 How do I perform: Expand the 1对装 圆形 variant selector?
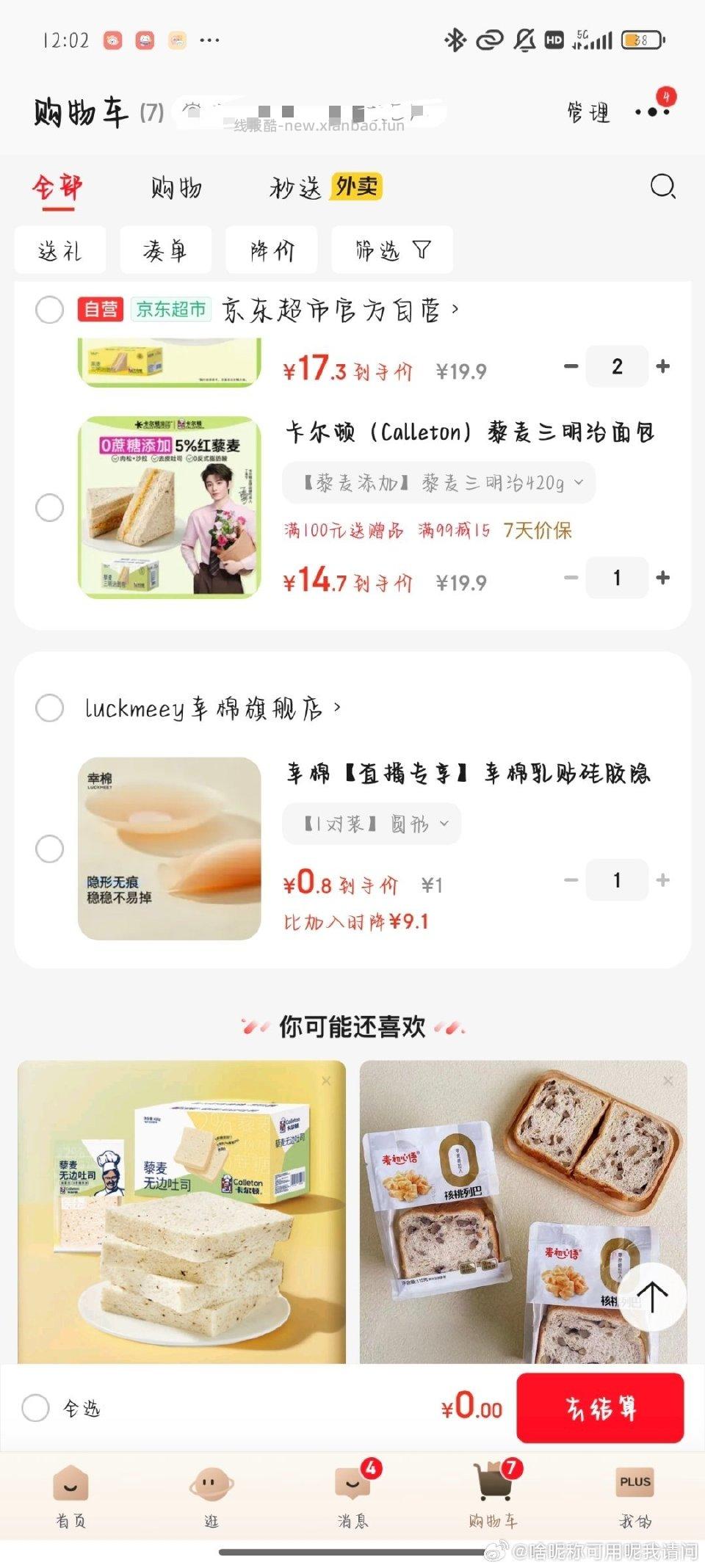click(371, 824)
